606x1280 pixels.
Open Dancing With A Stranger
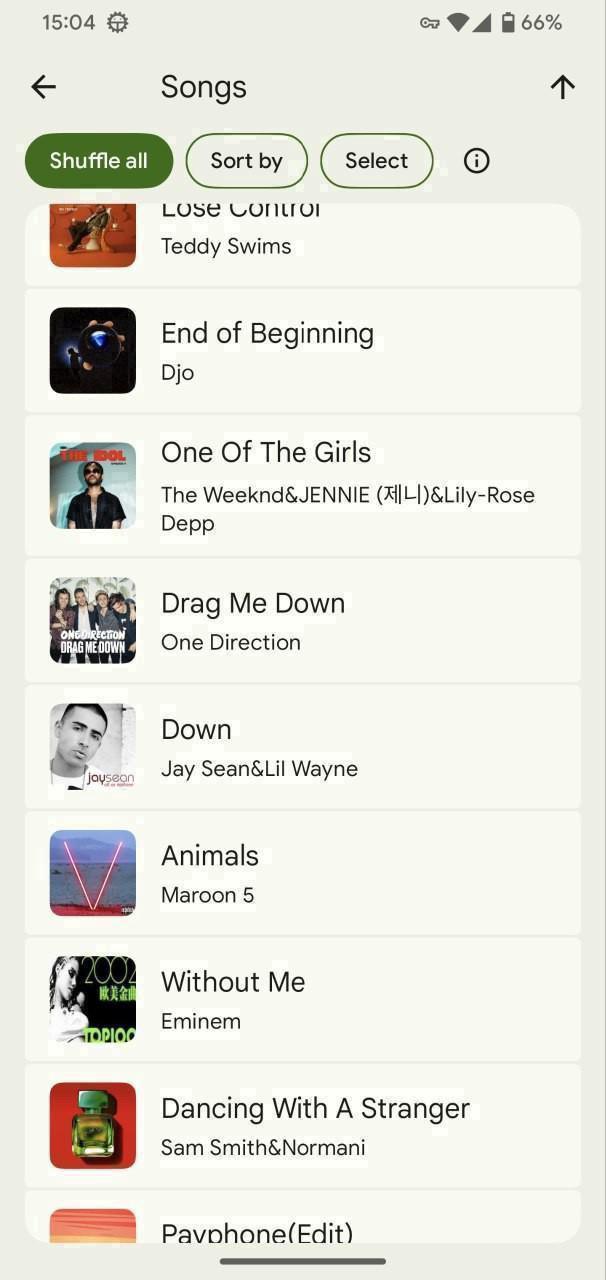point(302,1125)
